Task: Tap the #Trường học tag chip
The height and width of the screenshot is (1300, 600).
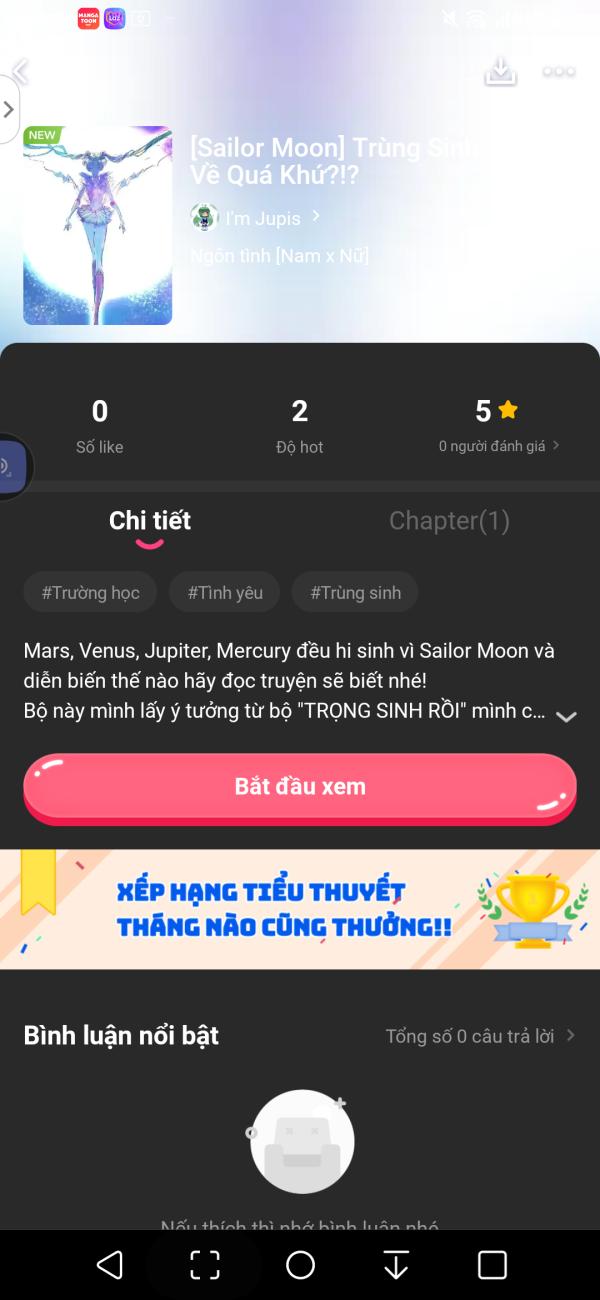Action: tap(90, 593)
